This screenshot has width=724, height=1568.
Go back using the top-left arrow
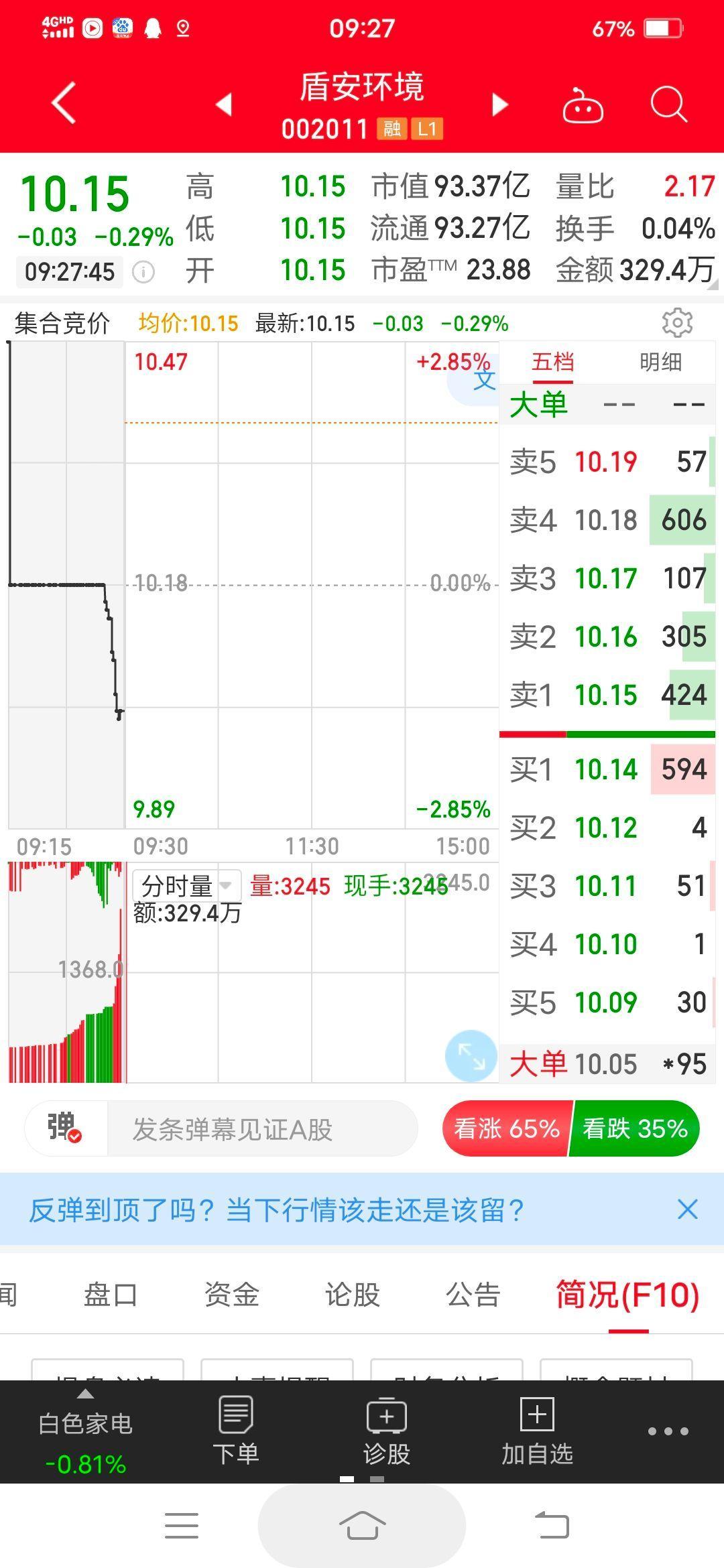[64, 103]
